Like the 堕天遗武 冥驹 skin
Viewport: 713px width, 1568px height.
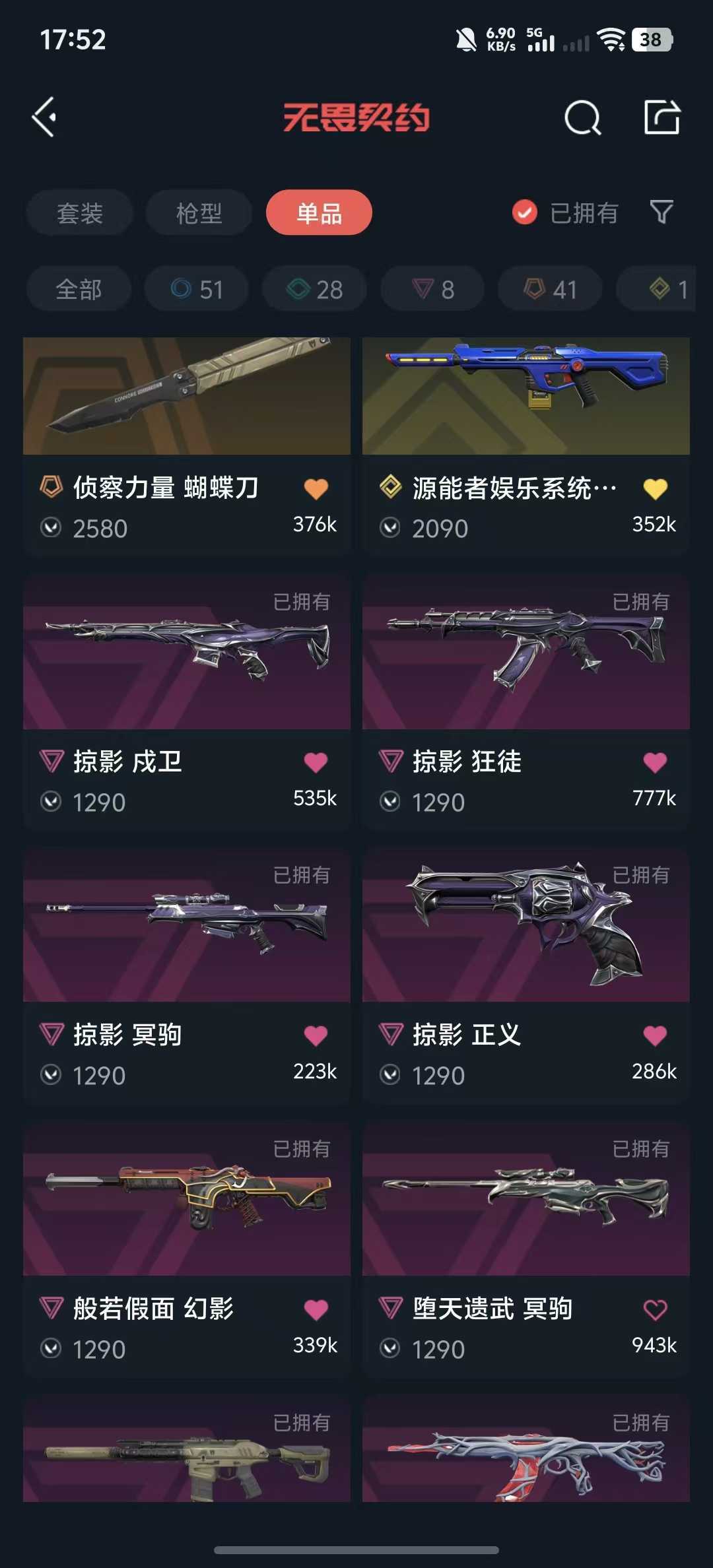pyautogui.click(x=654, y=1309)
